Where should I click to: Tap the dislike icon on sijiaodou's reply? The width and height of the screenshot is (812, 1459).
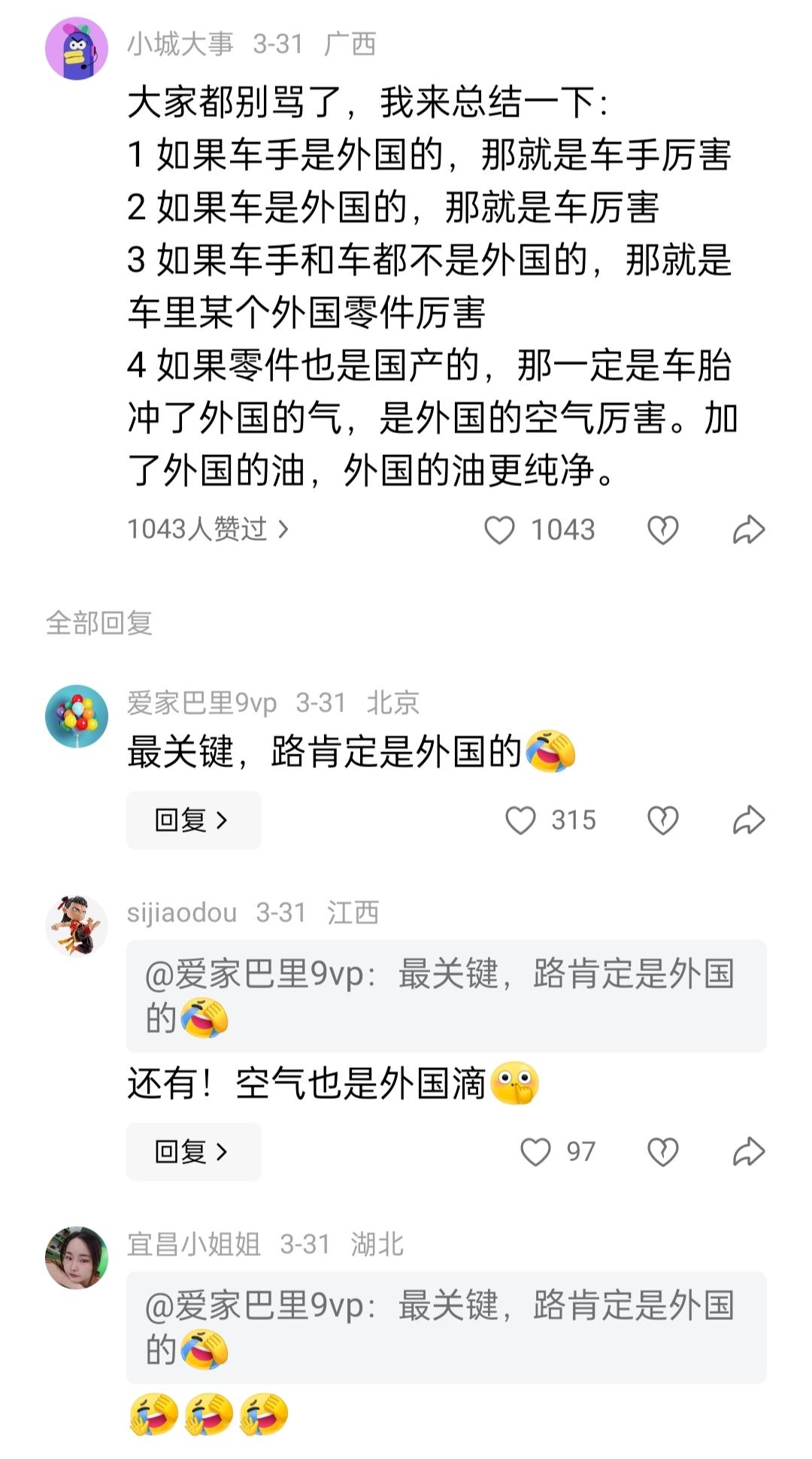tap(661, 1152)
